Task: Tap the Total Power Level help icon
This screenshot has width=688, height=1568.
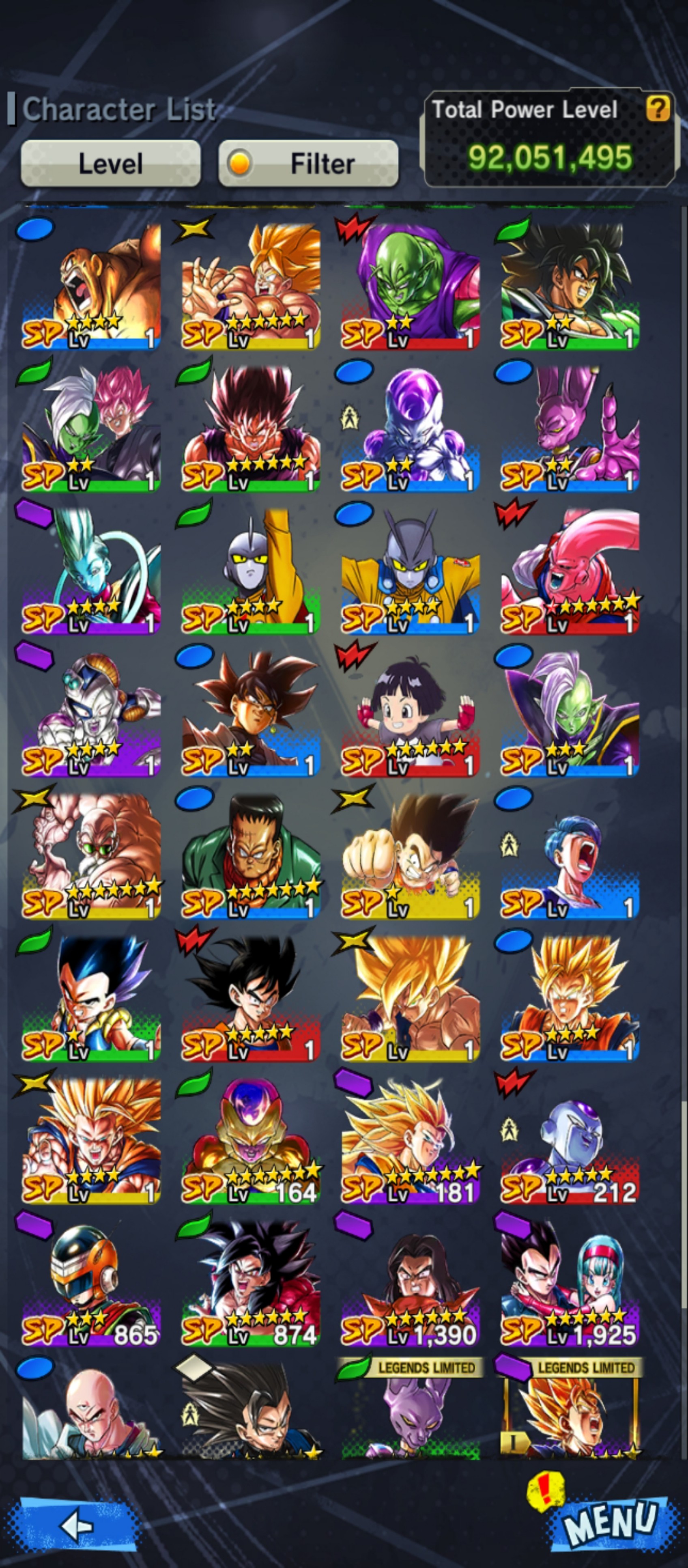Action: (658, 109)
